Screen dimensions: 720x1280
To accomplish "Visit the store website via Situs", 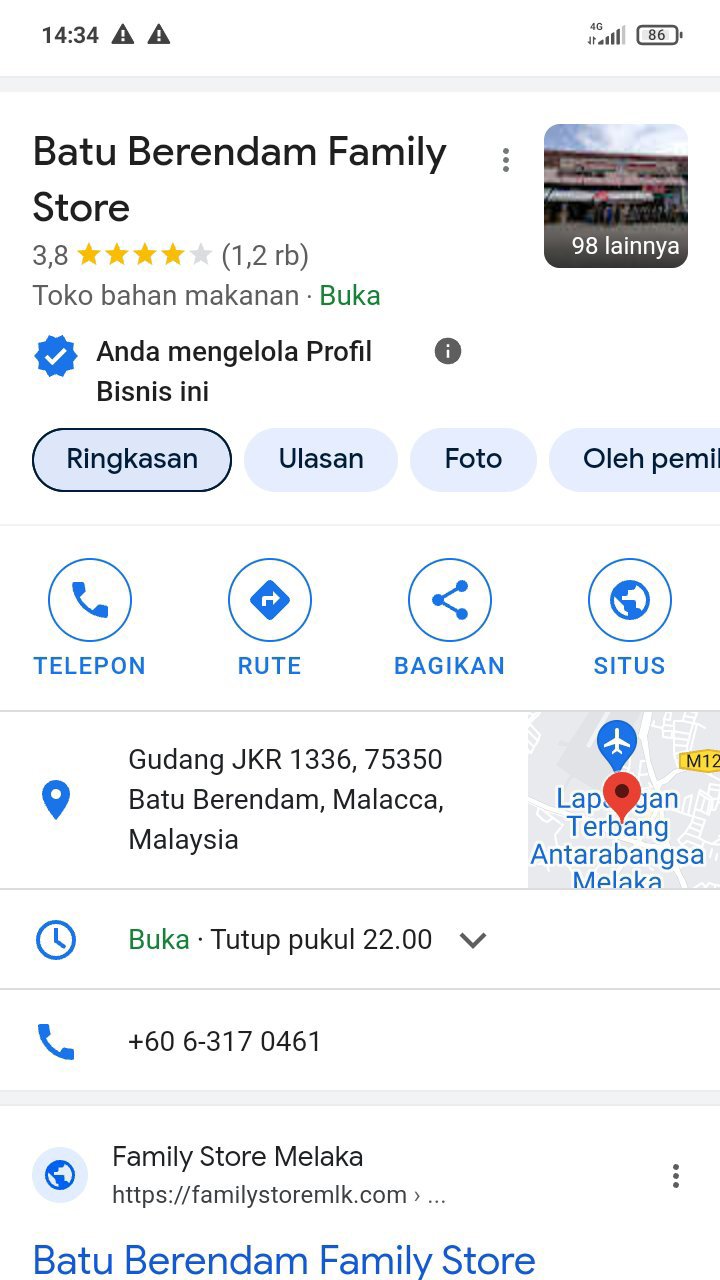I will pos(629,601).
